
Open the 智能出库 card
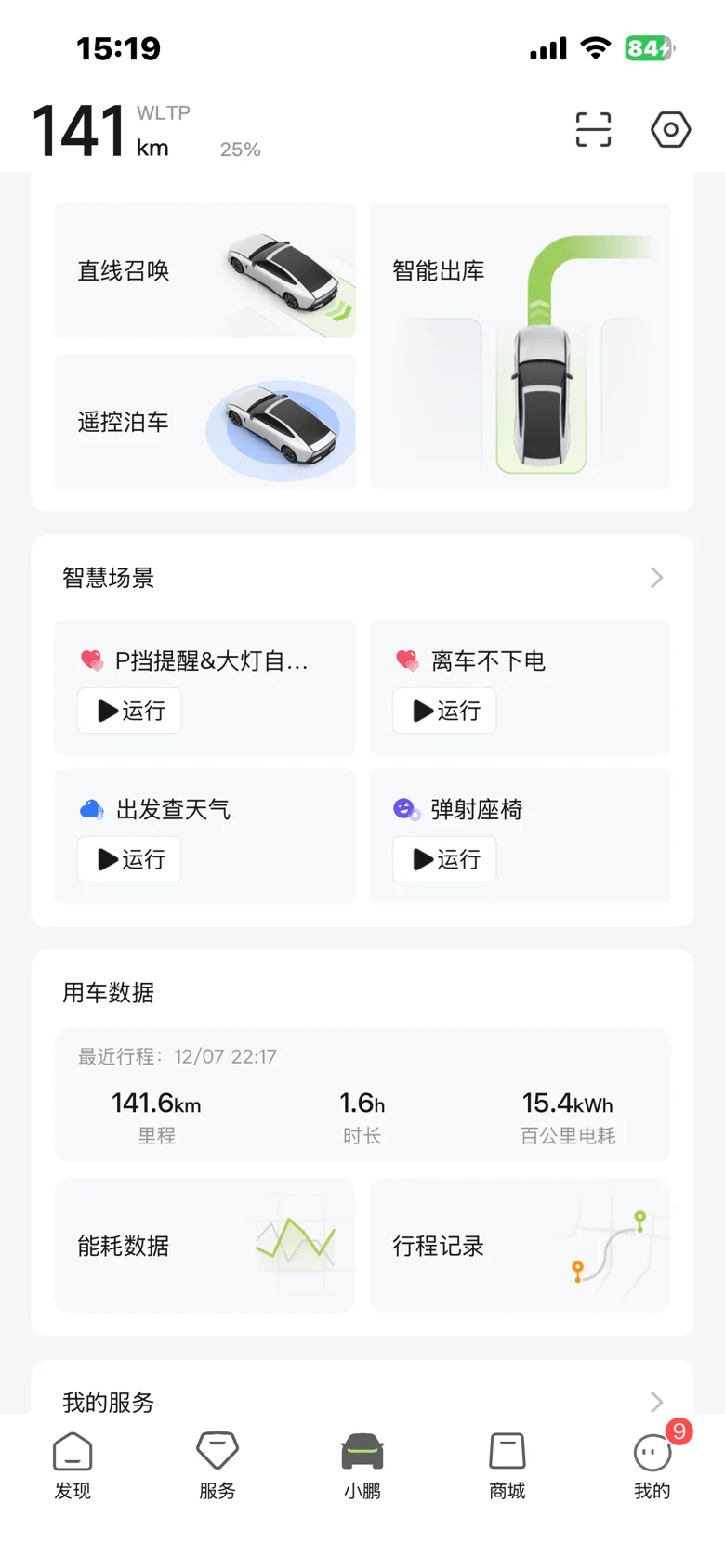[x=520, y=346]
